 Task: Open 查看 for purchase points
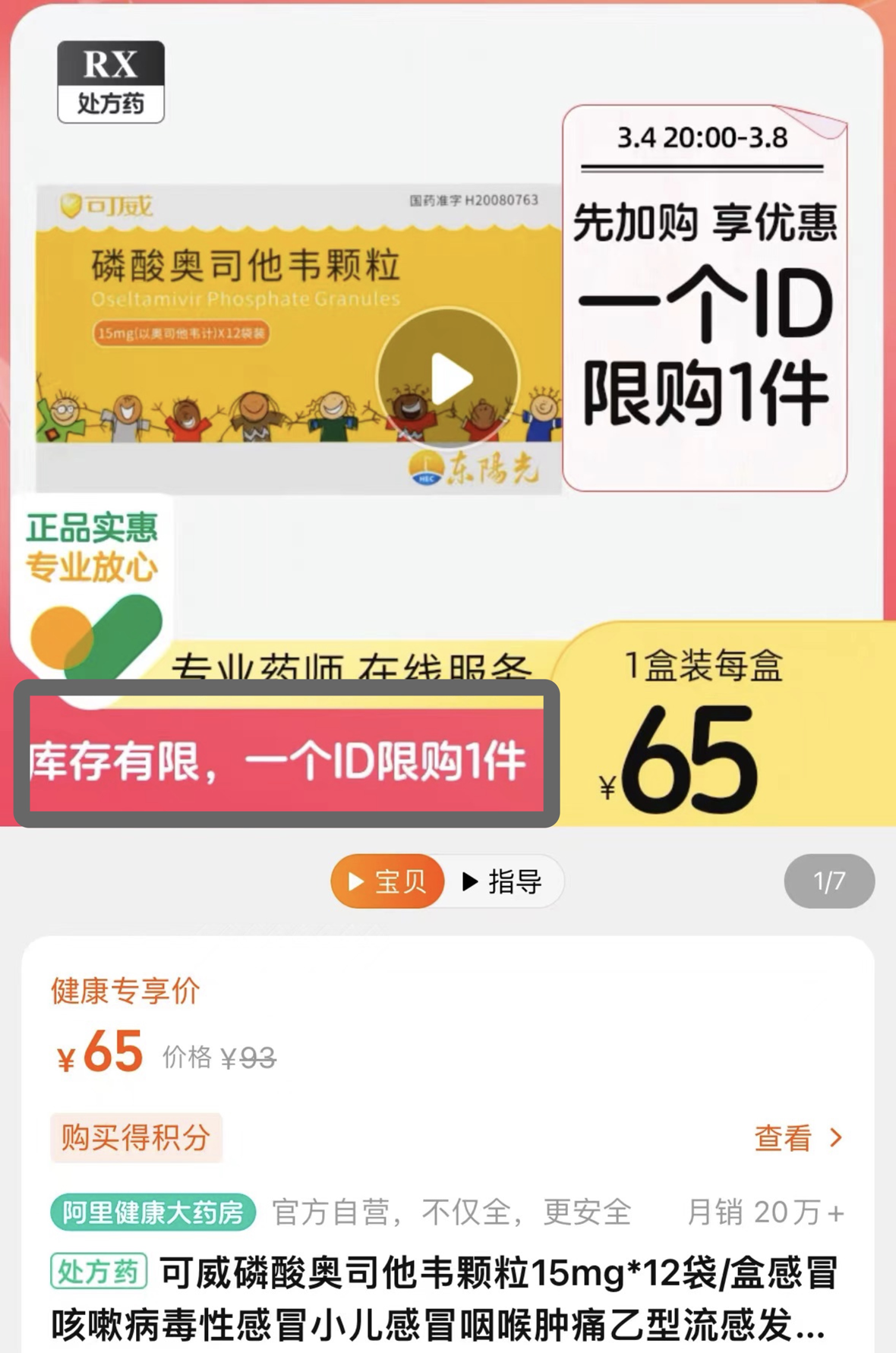797,1137
